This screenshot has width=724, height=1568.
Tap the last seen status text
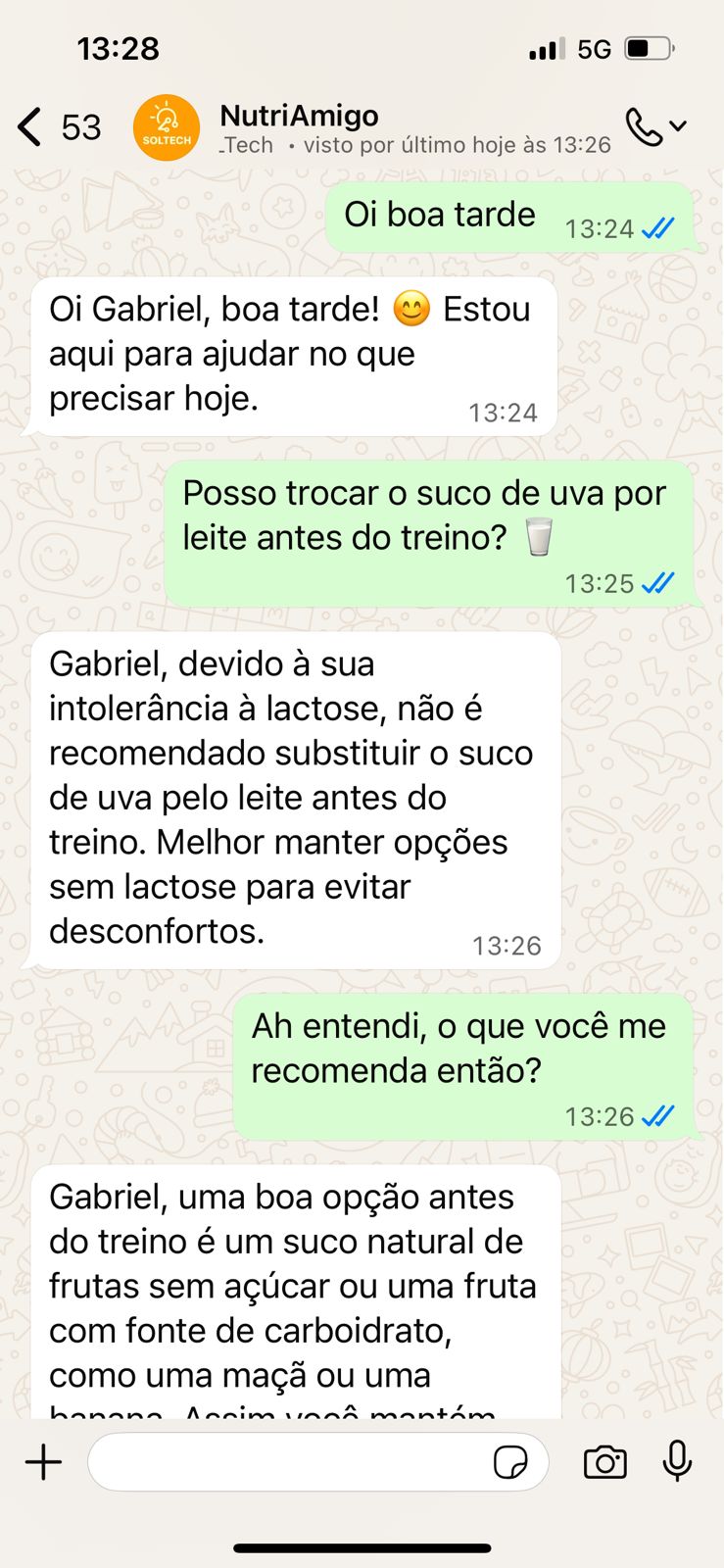pos(412,145)
